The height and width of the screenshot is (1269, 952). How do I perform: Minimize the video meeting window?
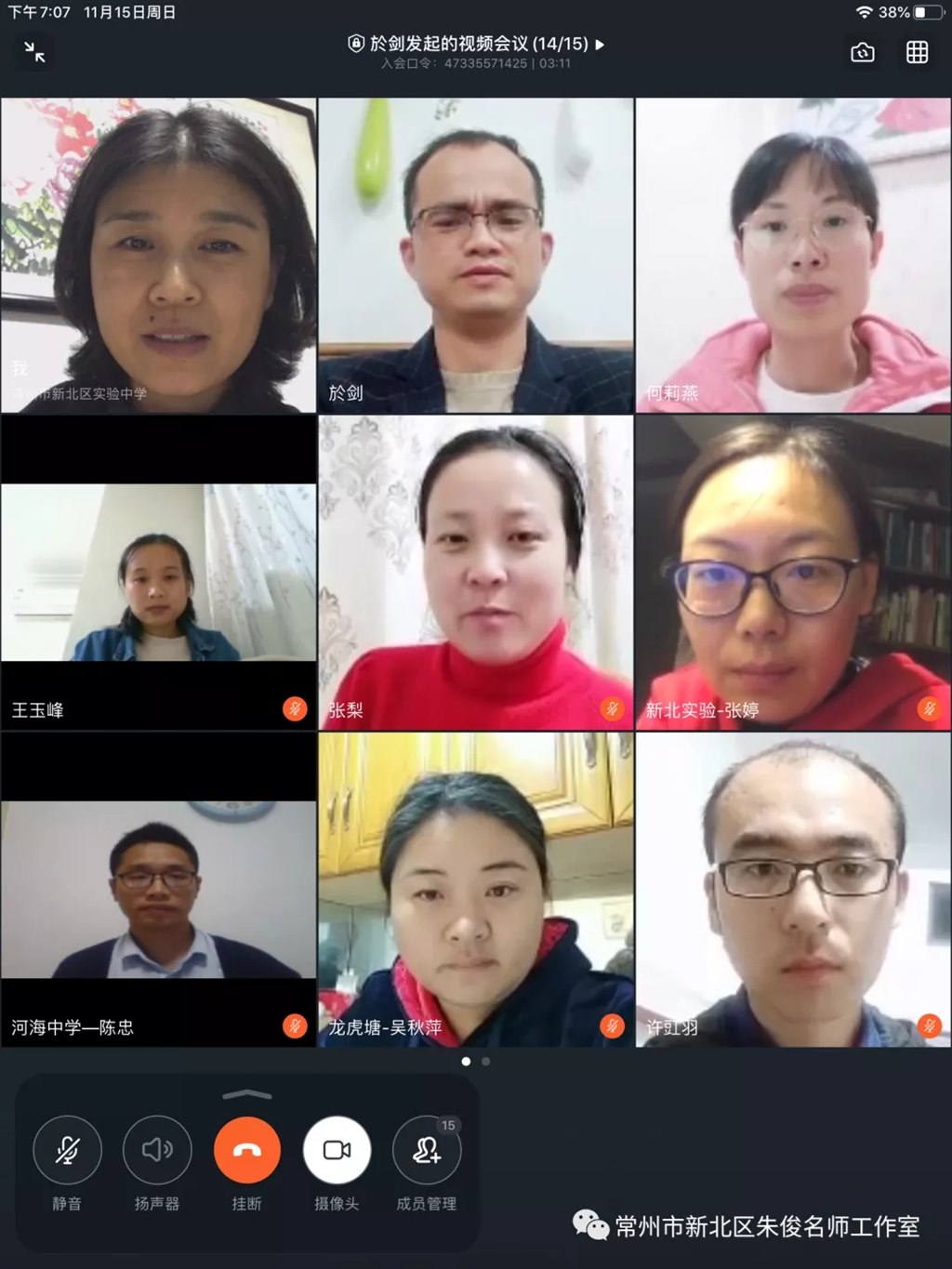(34, 52)
